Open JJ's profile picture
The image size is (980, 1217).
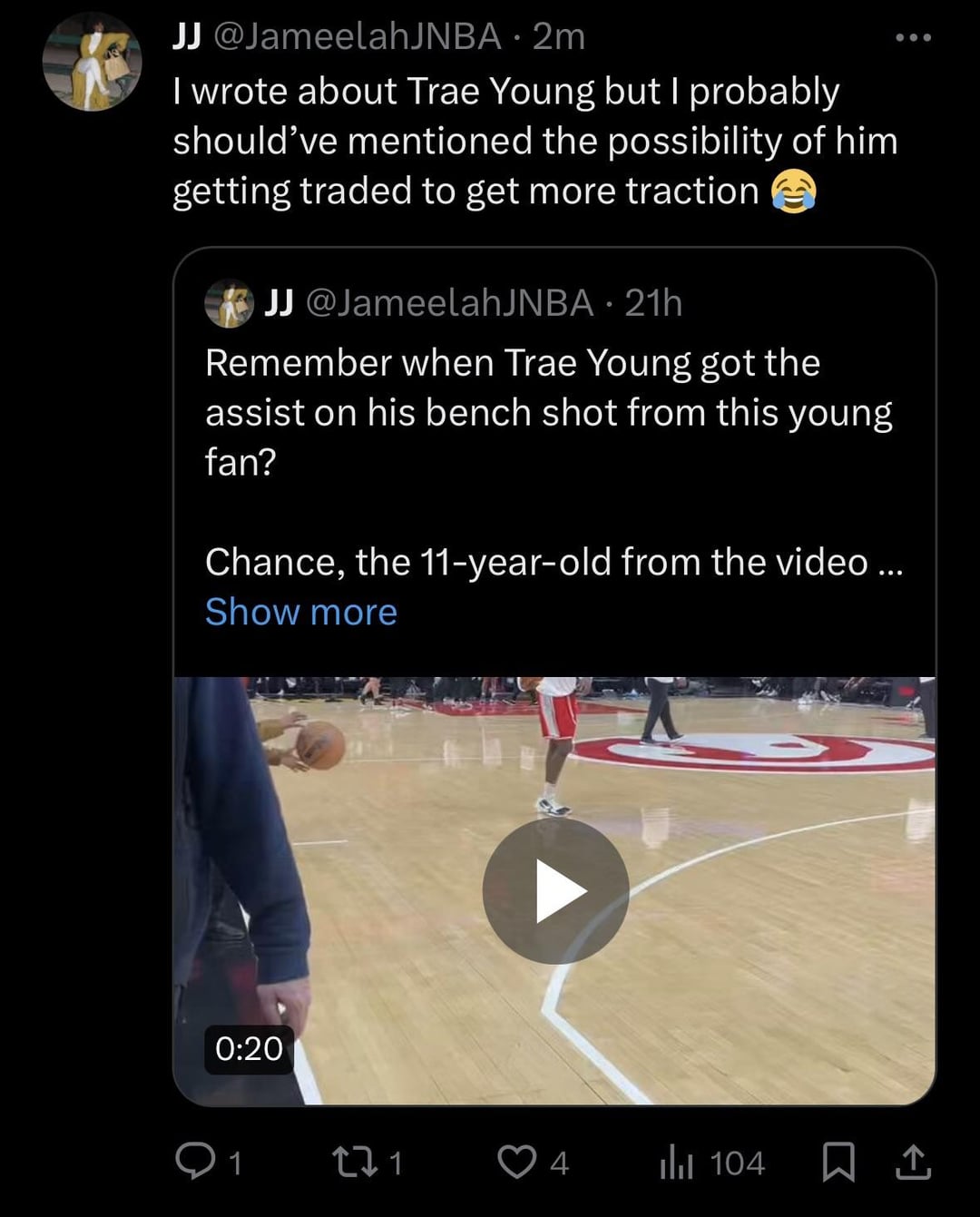pos(93,62)
